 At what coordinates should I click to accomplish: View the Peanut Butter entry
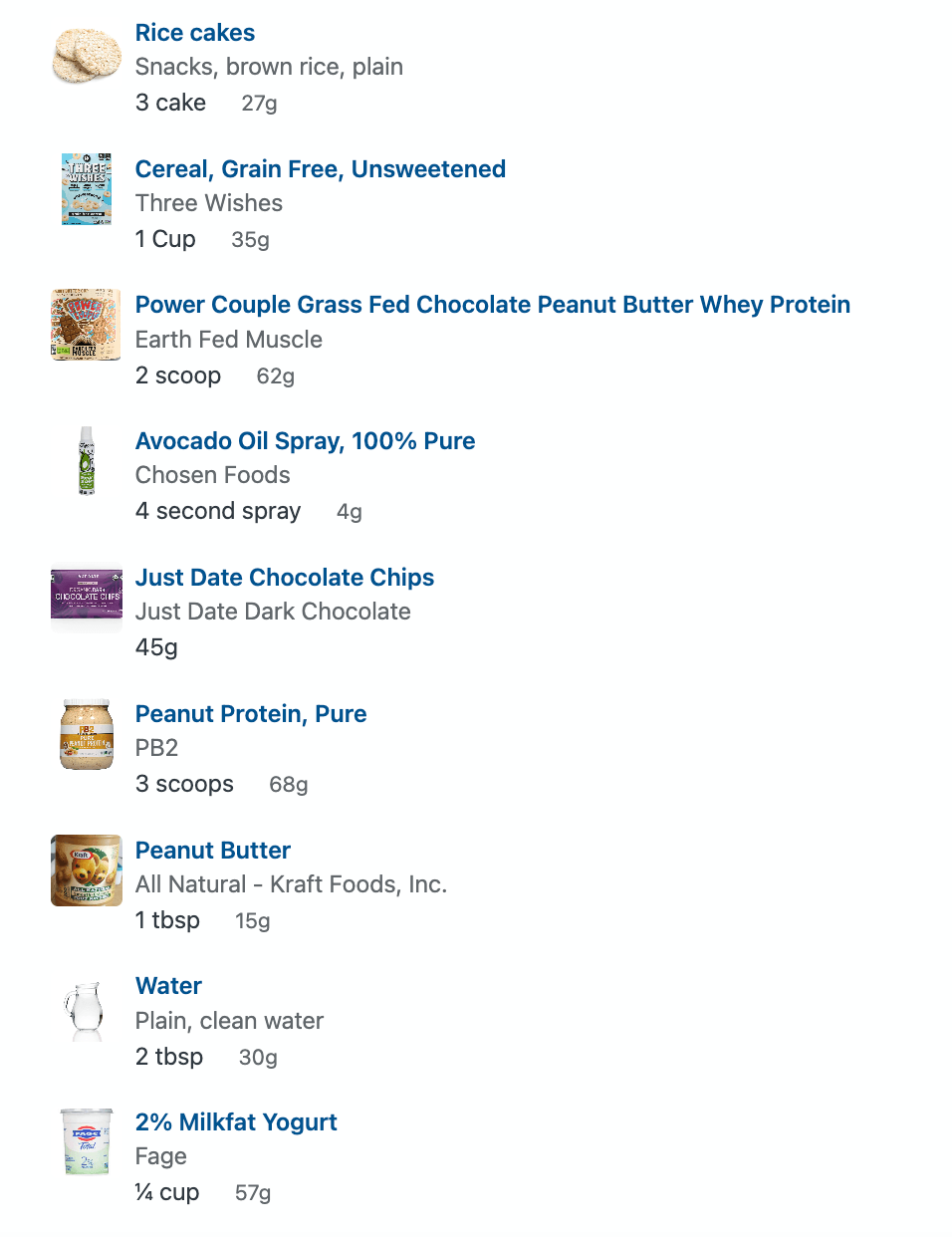point(213,851)
